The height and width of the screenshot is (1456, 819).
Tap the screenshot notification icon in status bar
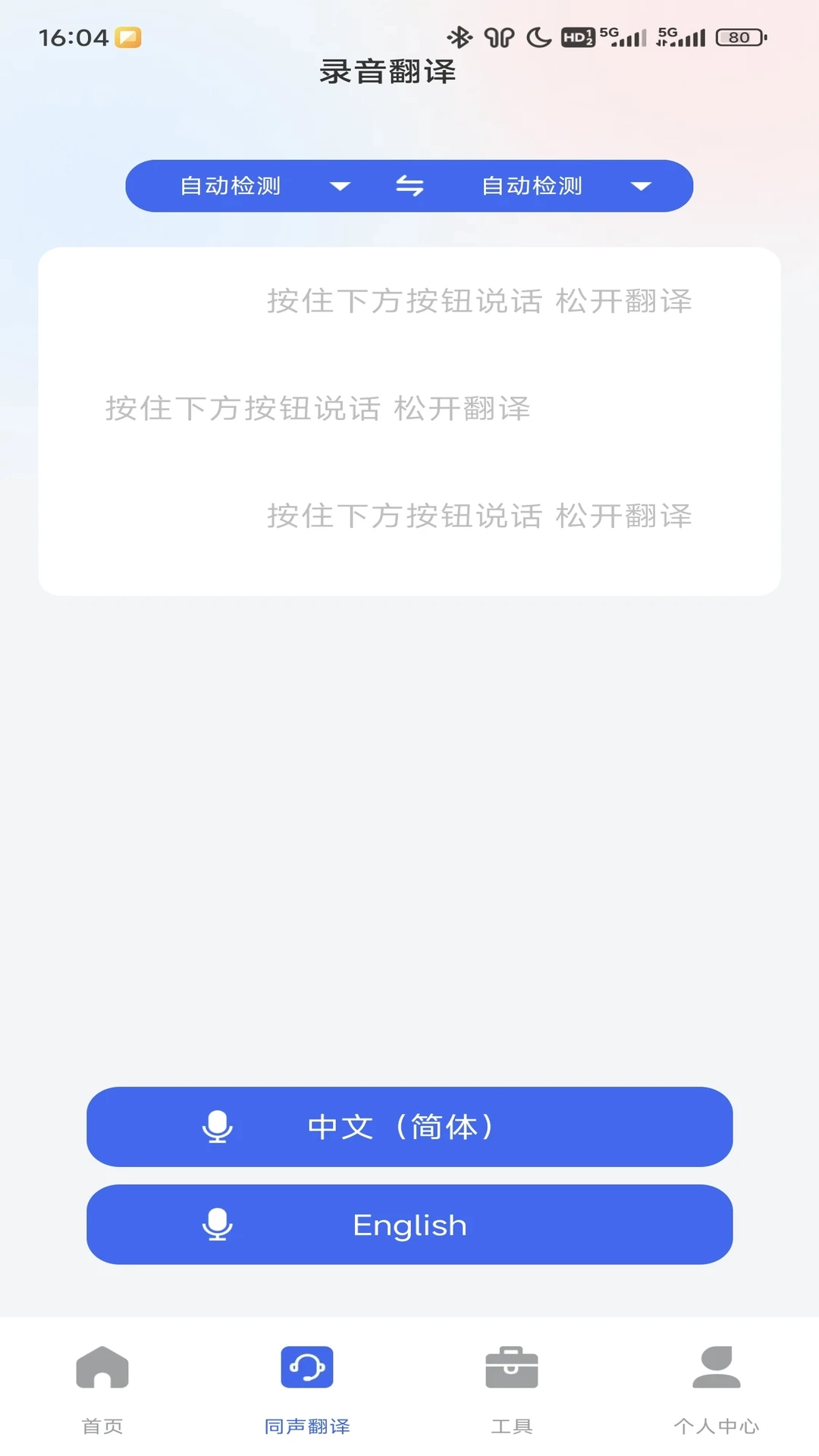tap(129, 36)
